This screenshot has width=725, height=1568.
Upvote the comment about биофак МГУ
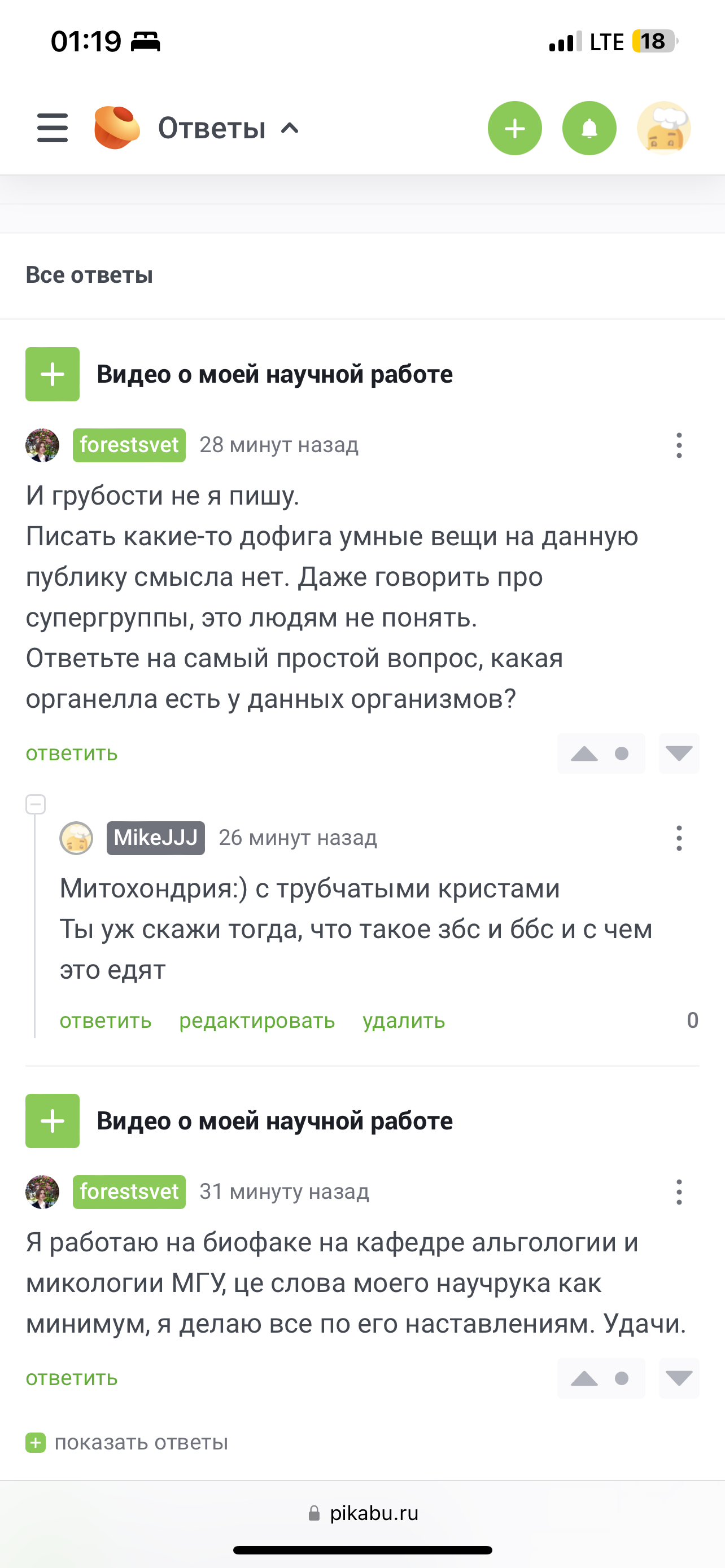[x=584, y=1378]
